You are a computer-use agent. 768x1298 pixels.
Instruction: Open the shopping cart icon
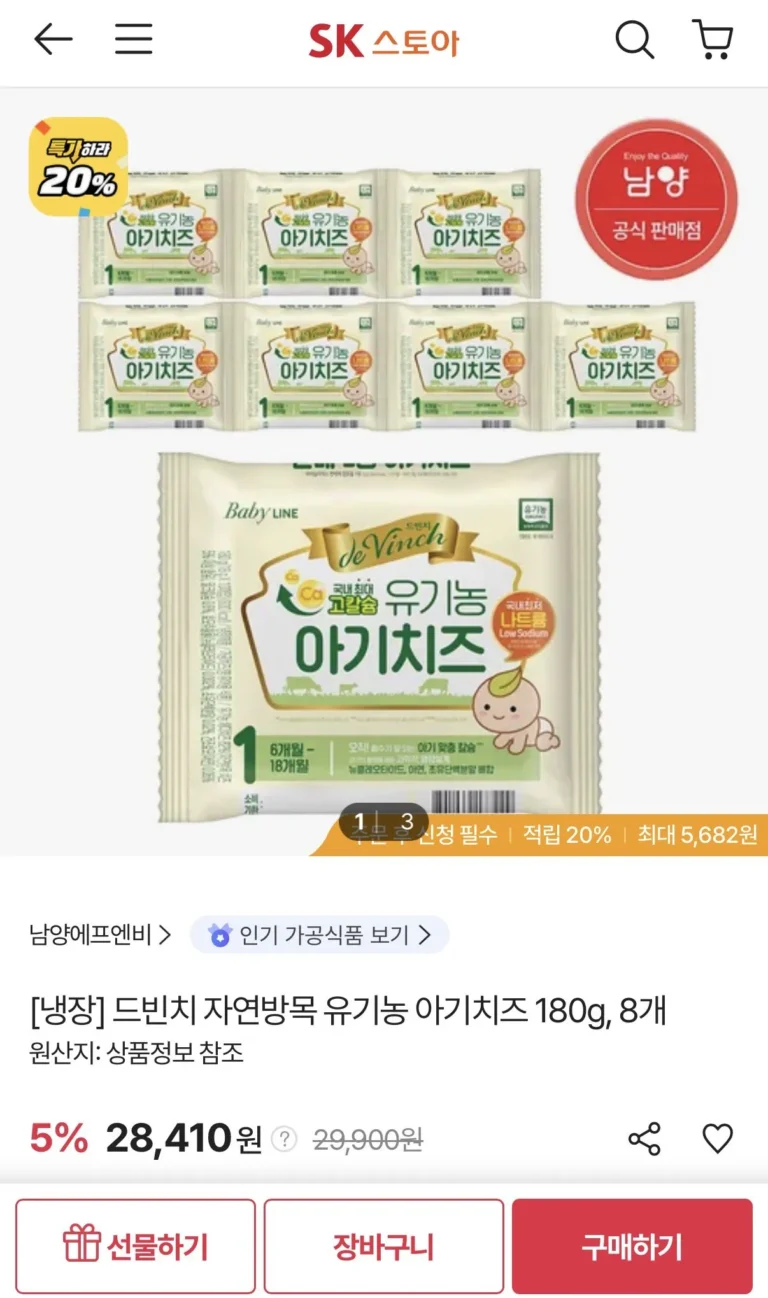click(x=712, y=40)
